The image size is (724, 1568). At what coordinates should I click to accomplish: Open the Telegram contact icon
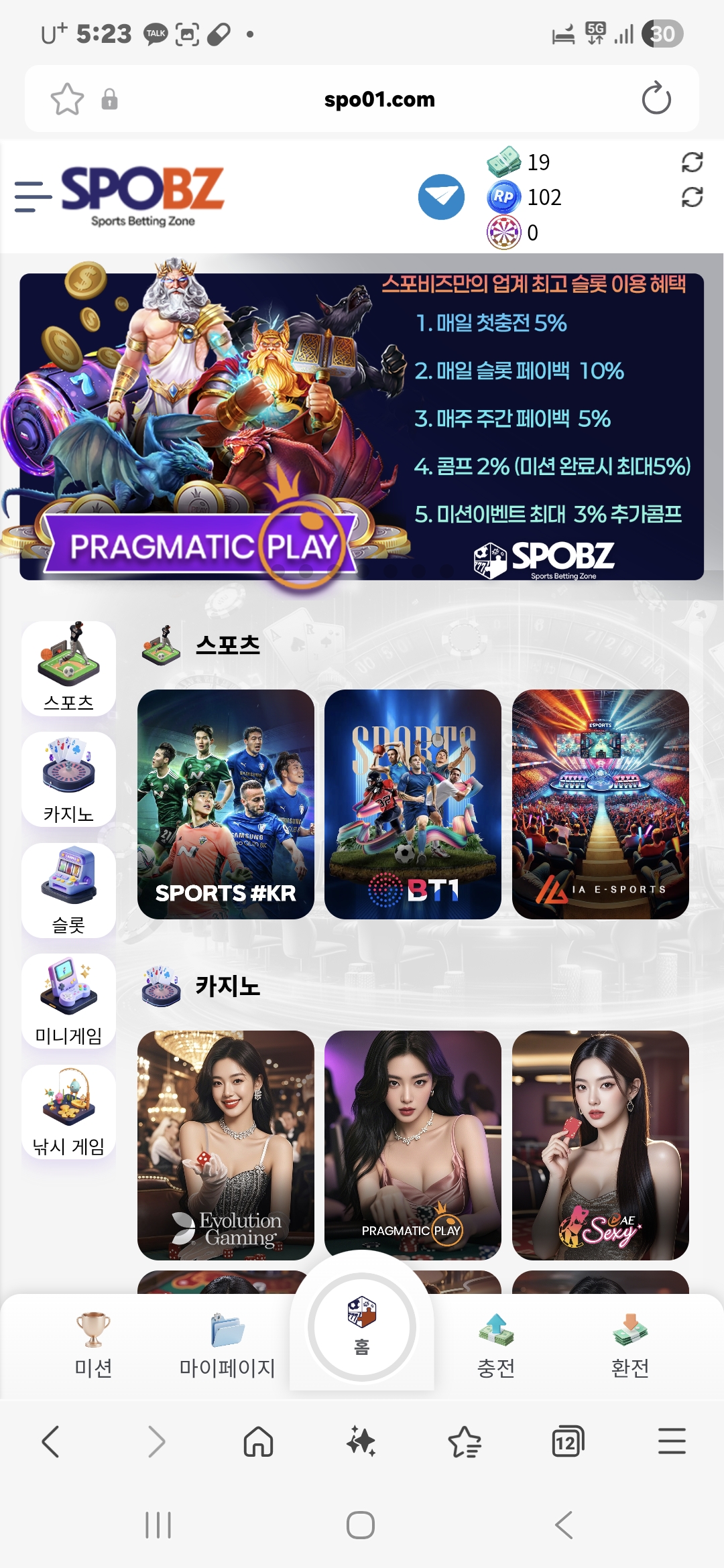coord(441,197)
